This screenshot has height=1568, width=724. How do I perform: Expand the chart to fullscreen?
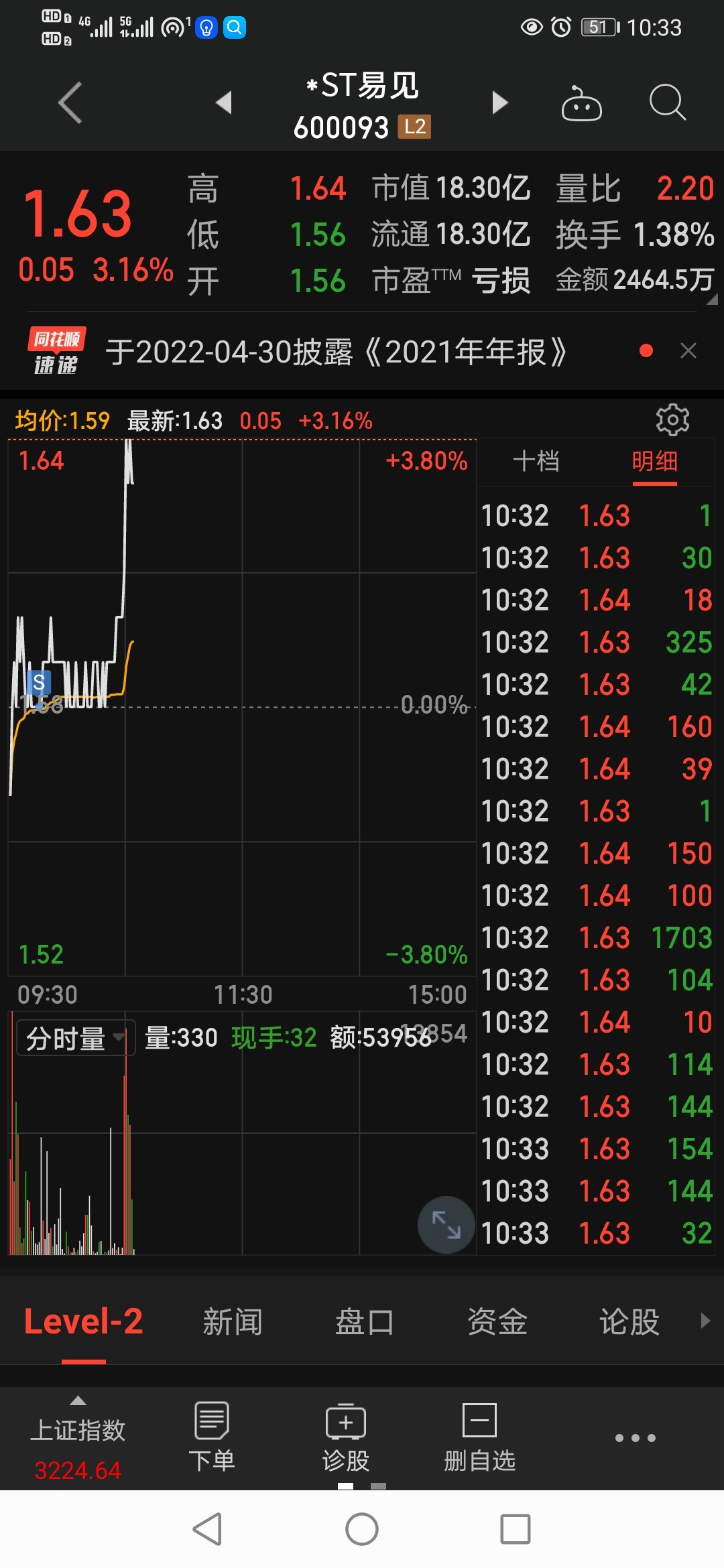(x=446, y=1225)
